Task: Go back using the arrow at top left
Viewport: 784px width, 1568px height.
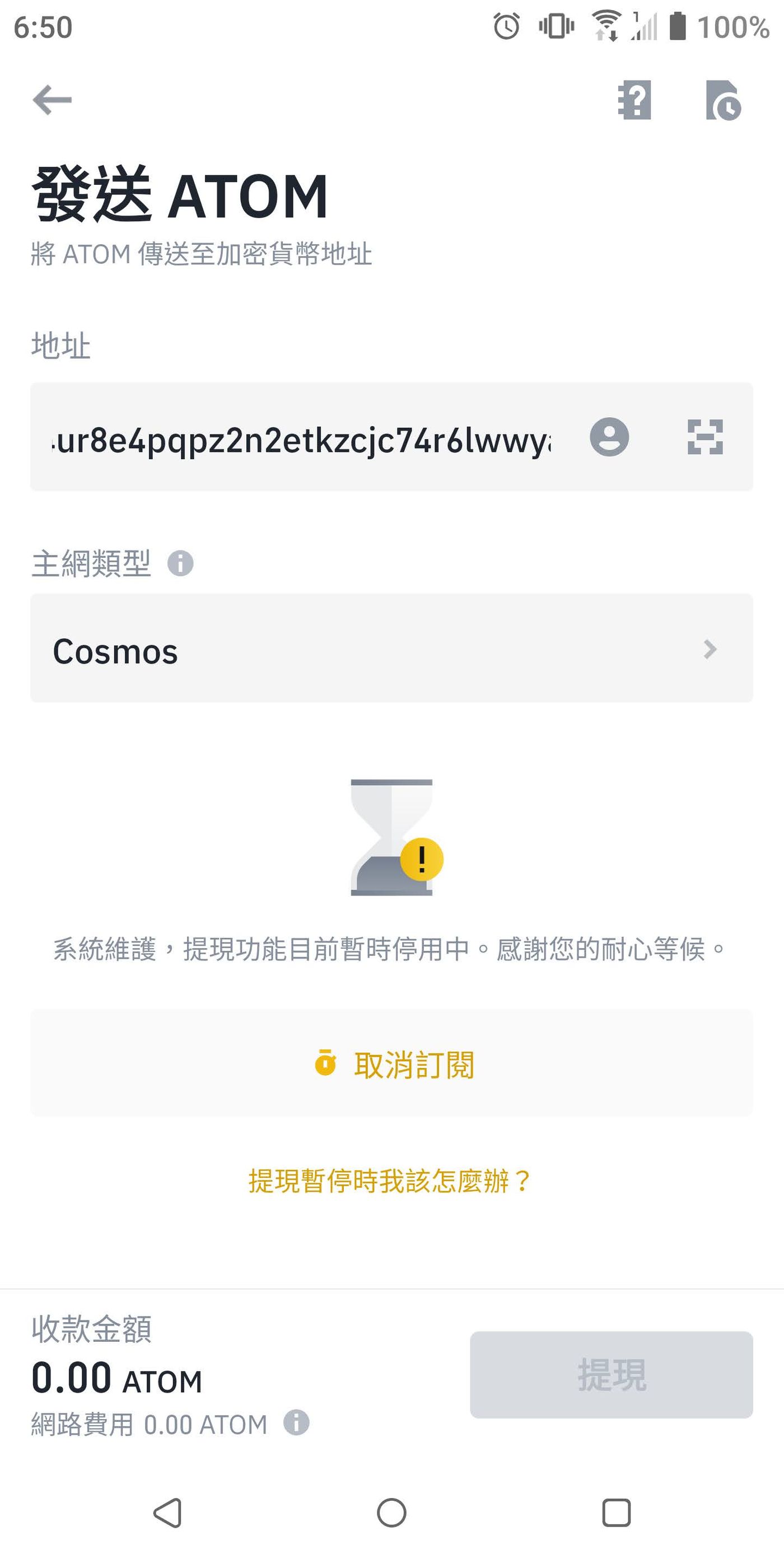Action: tap(52, 100)
